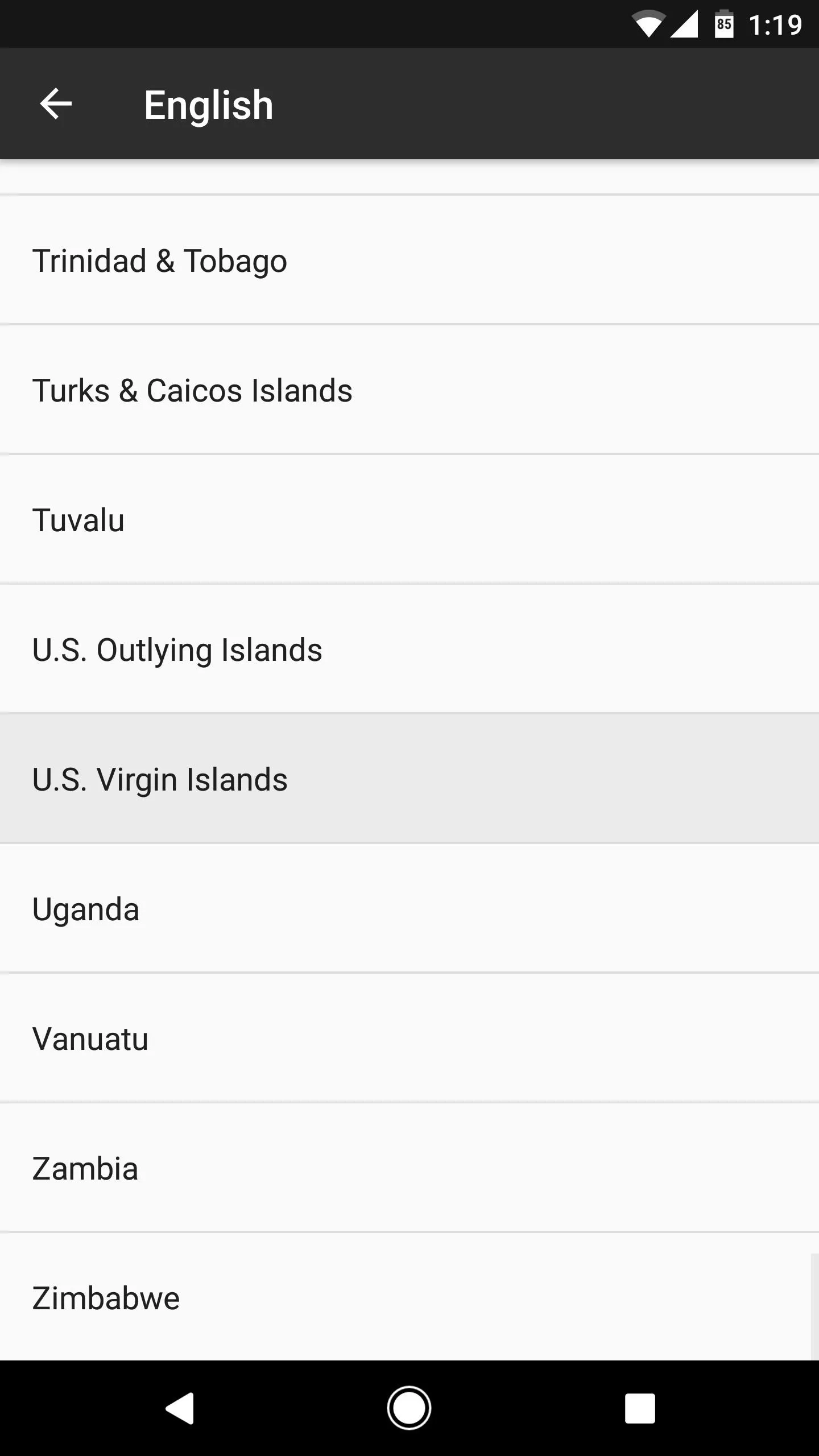Select Trinidad & Tobago
This screenshot has height=1456, width=819.
[x=409, y=260]
